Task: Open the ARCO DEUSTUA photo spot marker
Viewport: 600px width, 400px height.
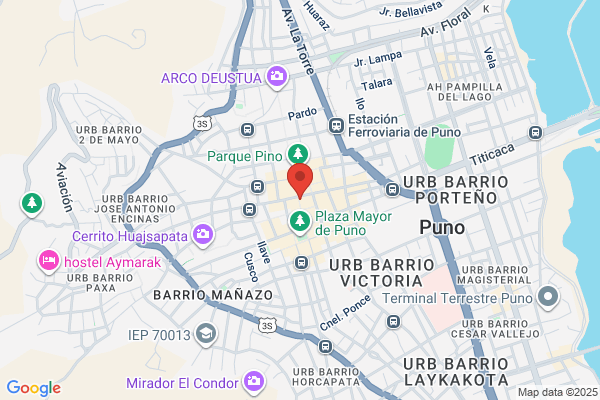Action: click(277, 77)
